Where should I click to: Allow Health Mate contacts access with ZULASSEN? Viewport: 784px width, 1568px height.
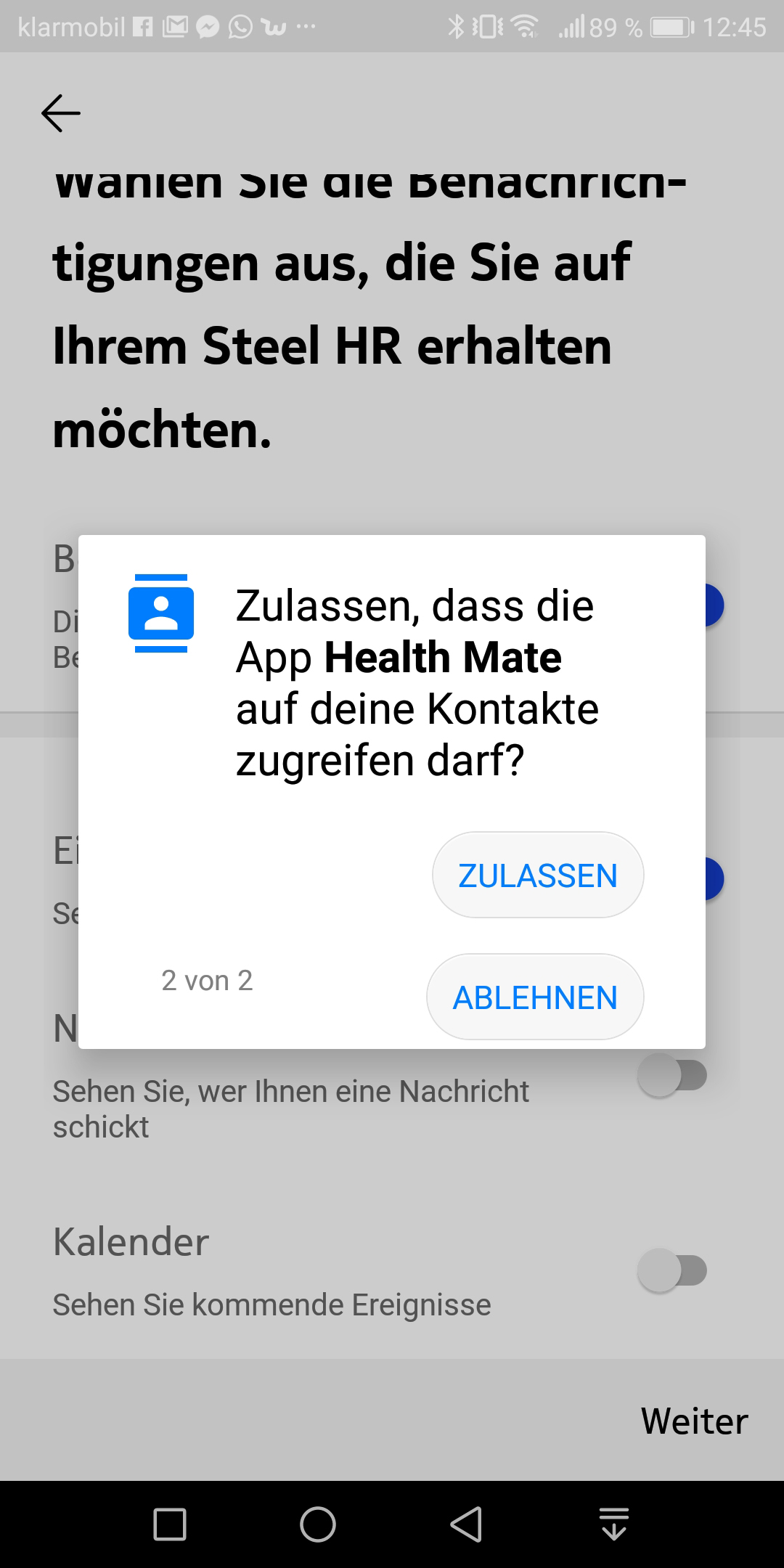pyautogui.click(x=538, y=875)
